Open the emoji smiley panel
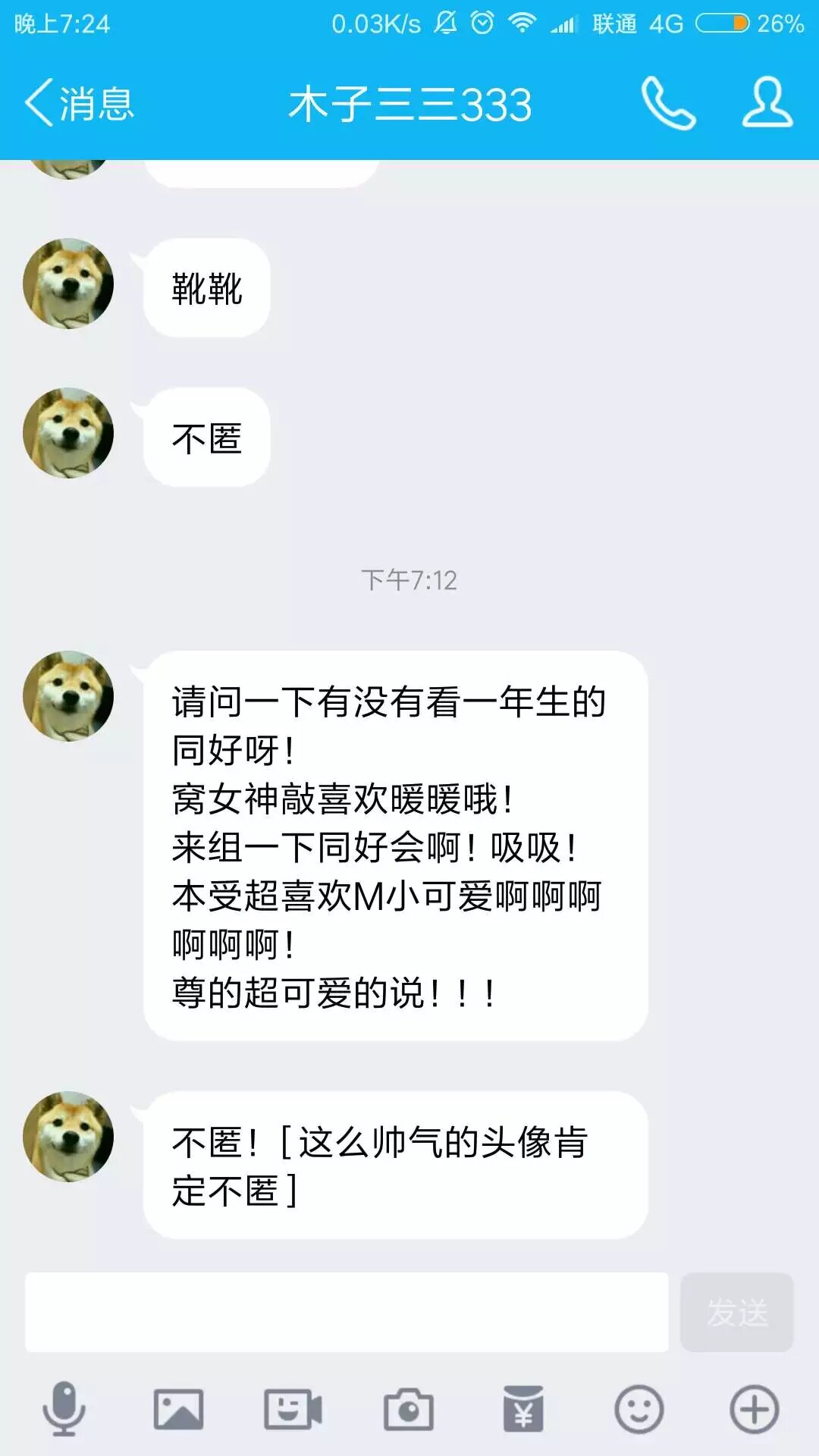The width and height of the screenshot is (819, 1456). coord(639,1409)
